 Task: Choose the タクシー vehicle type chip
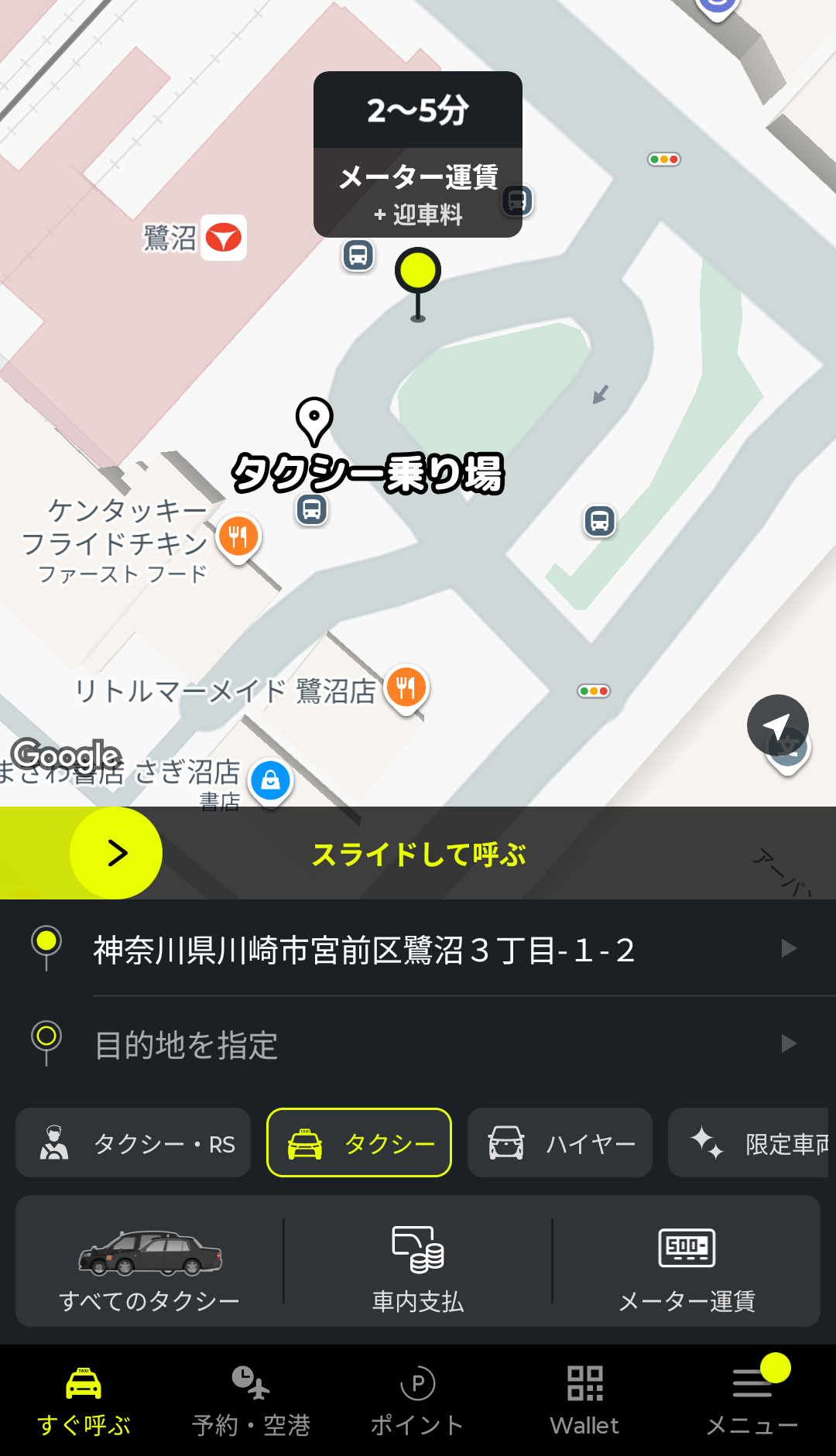(x=359, y=1143)
